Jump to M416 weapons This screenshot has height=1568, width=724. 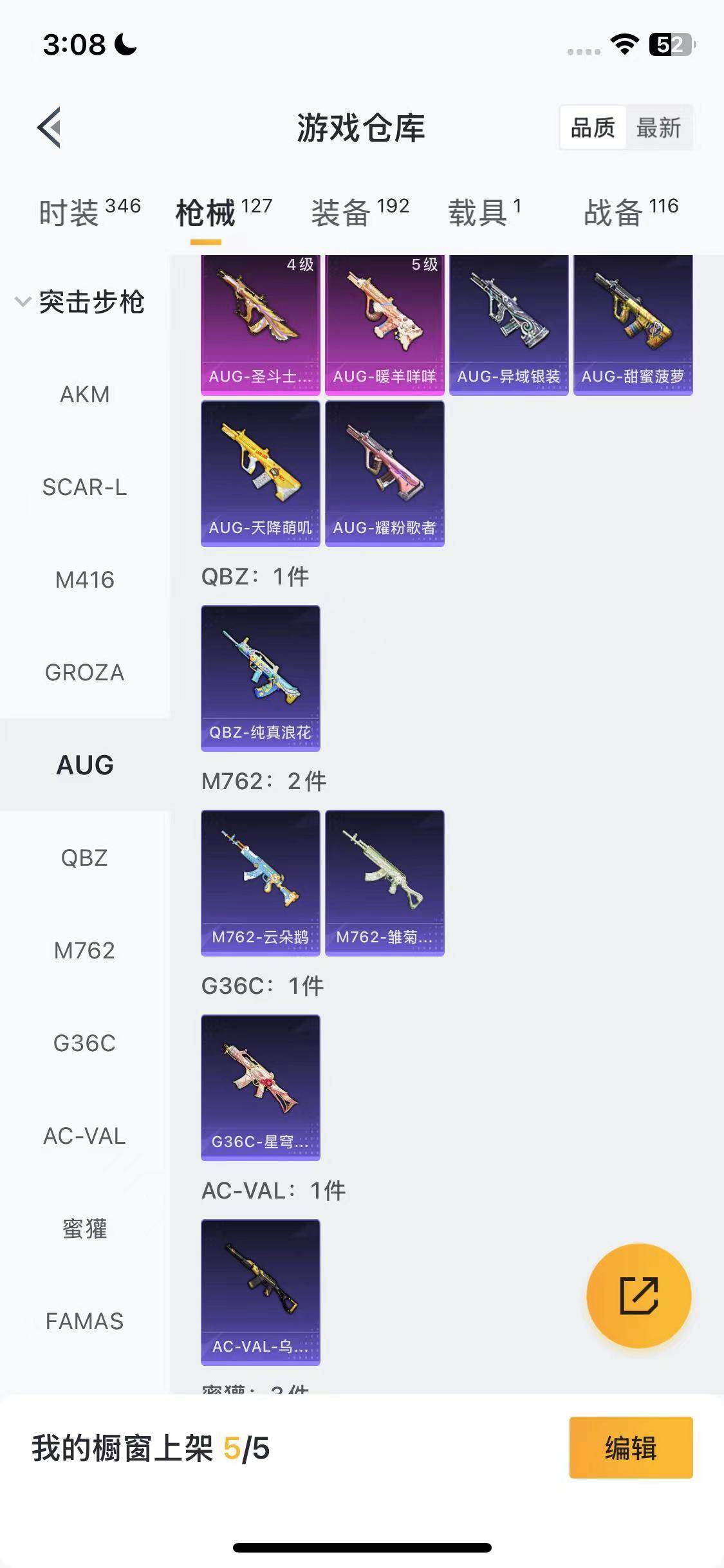[84, 580]
